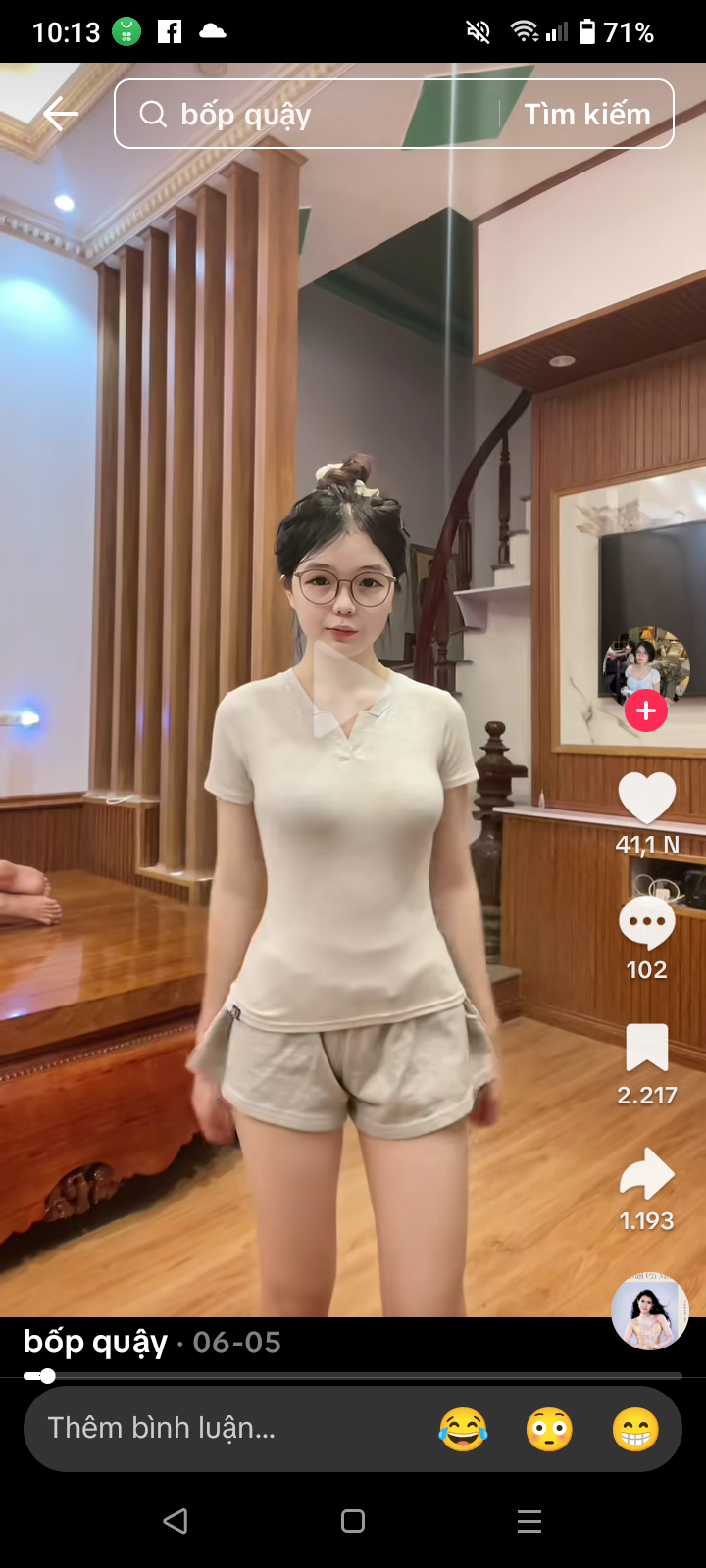Open the comments with 102 replies
The image size is (706, 1568).
[647, 923]
